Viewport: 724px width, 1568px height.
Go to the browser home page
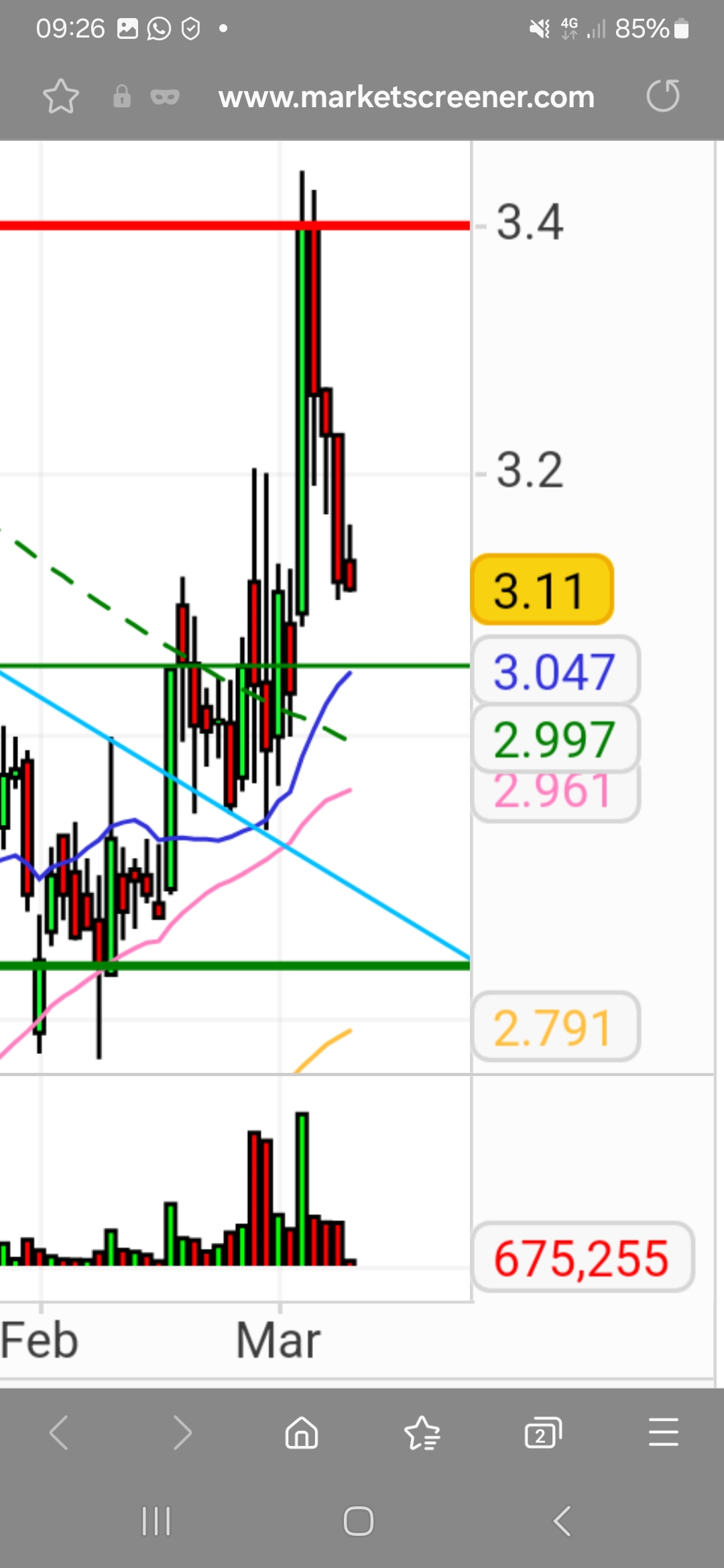tap(302, 1433)
